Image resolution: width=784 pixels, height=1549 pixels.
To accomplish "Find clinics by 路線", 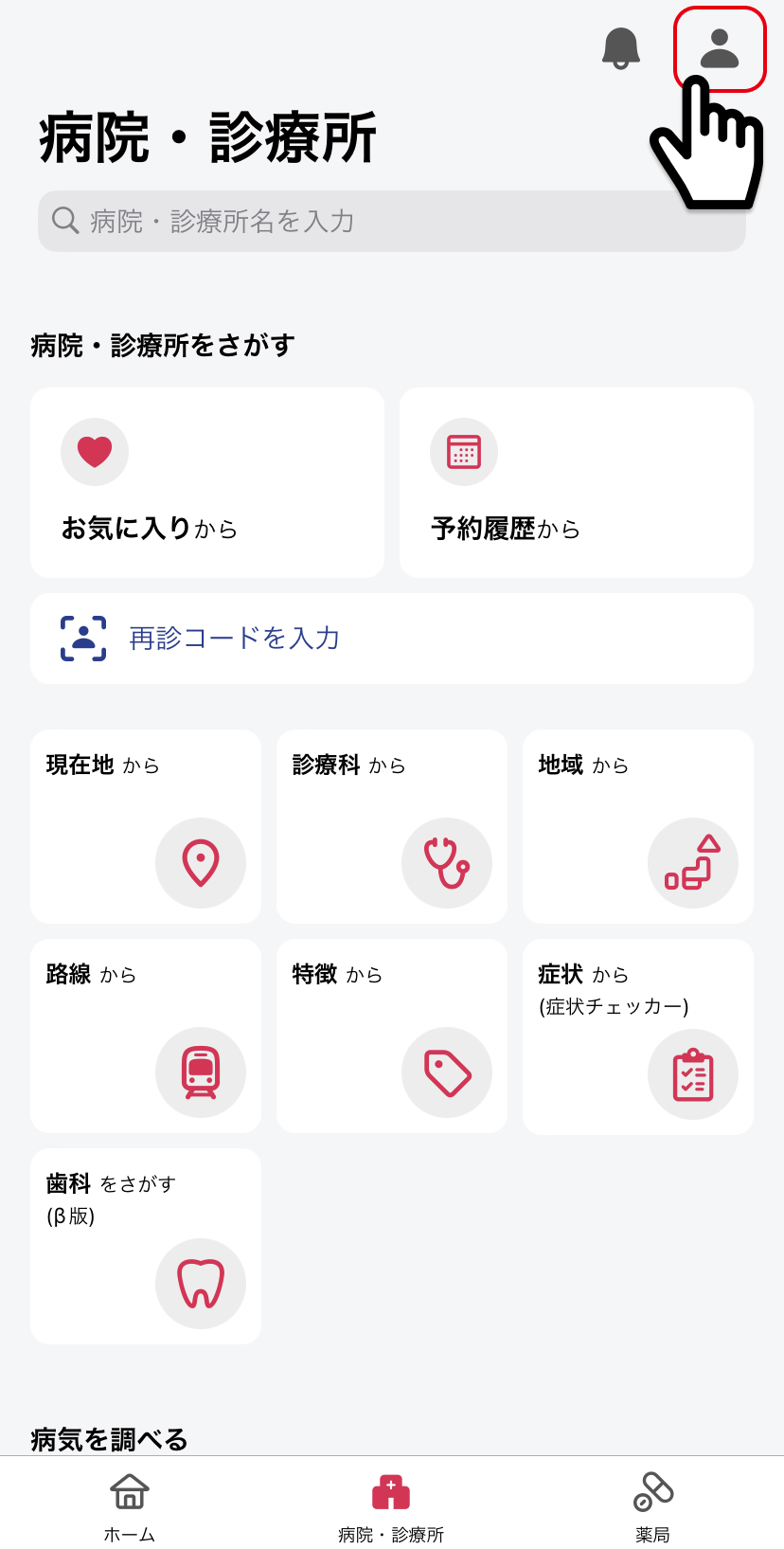I will [146, 1036].
